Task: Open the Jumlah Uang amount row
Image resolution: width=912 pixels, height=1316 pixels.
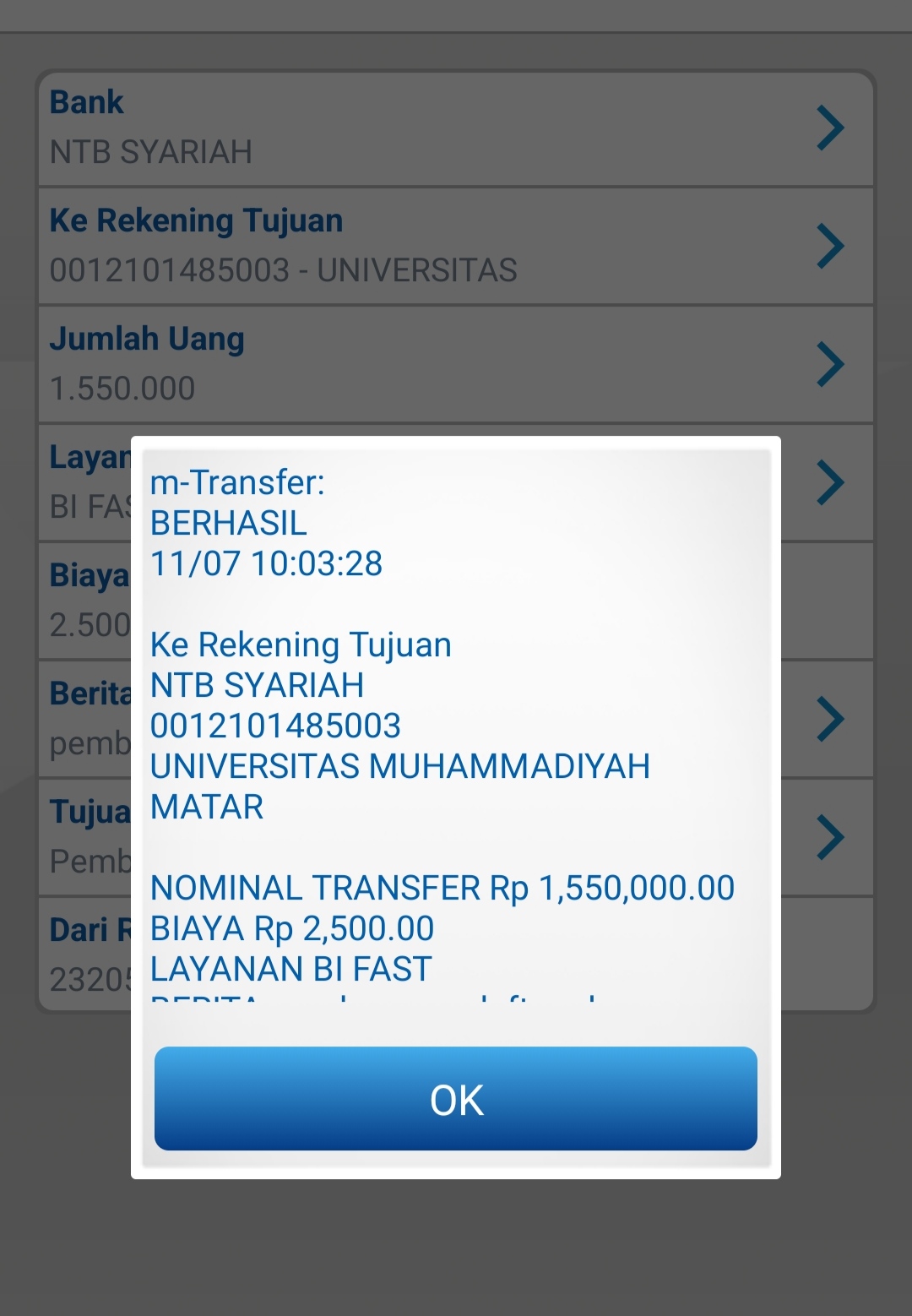Action: pyautogui.click(x=455, y=364)
